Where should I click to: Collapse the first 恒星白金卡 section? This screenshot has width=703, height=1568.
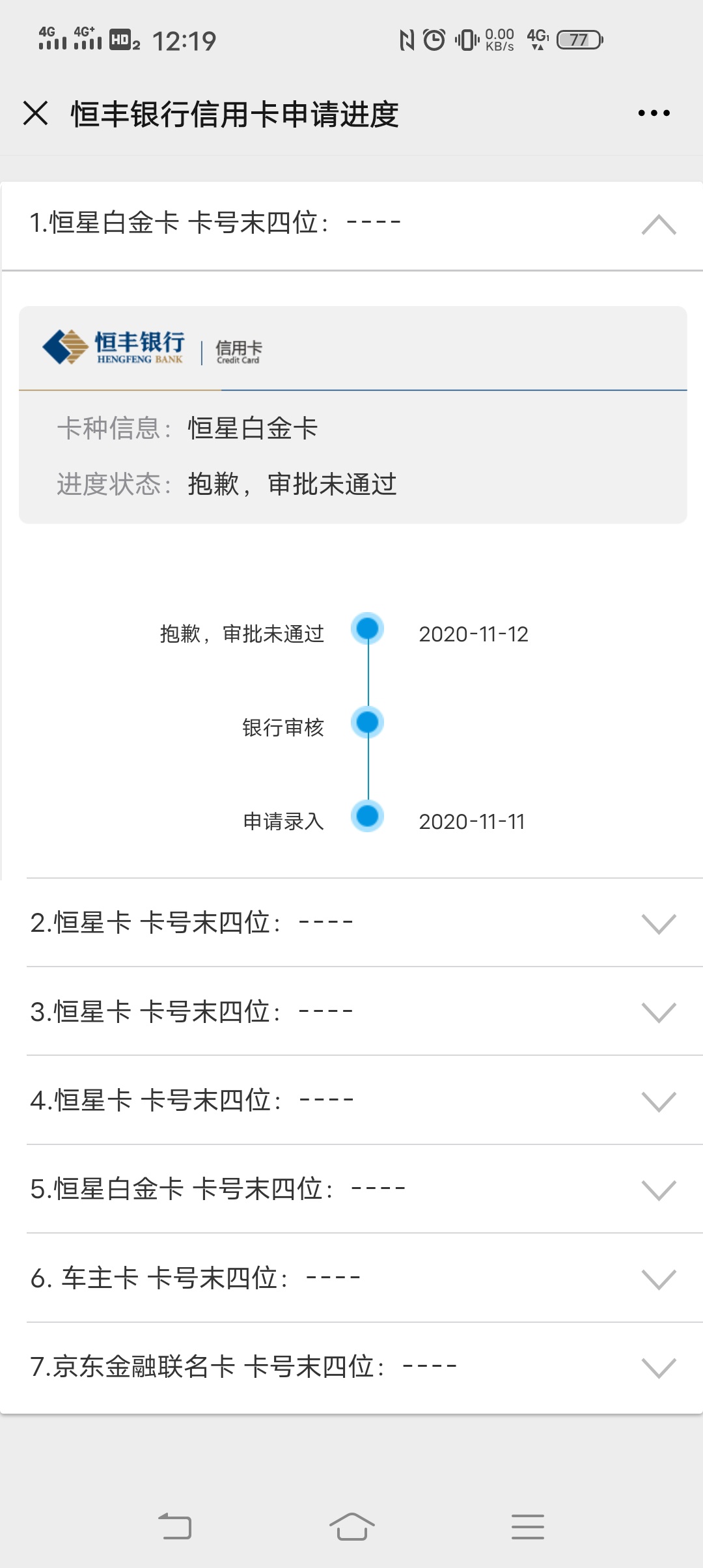point(351,225)
